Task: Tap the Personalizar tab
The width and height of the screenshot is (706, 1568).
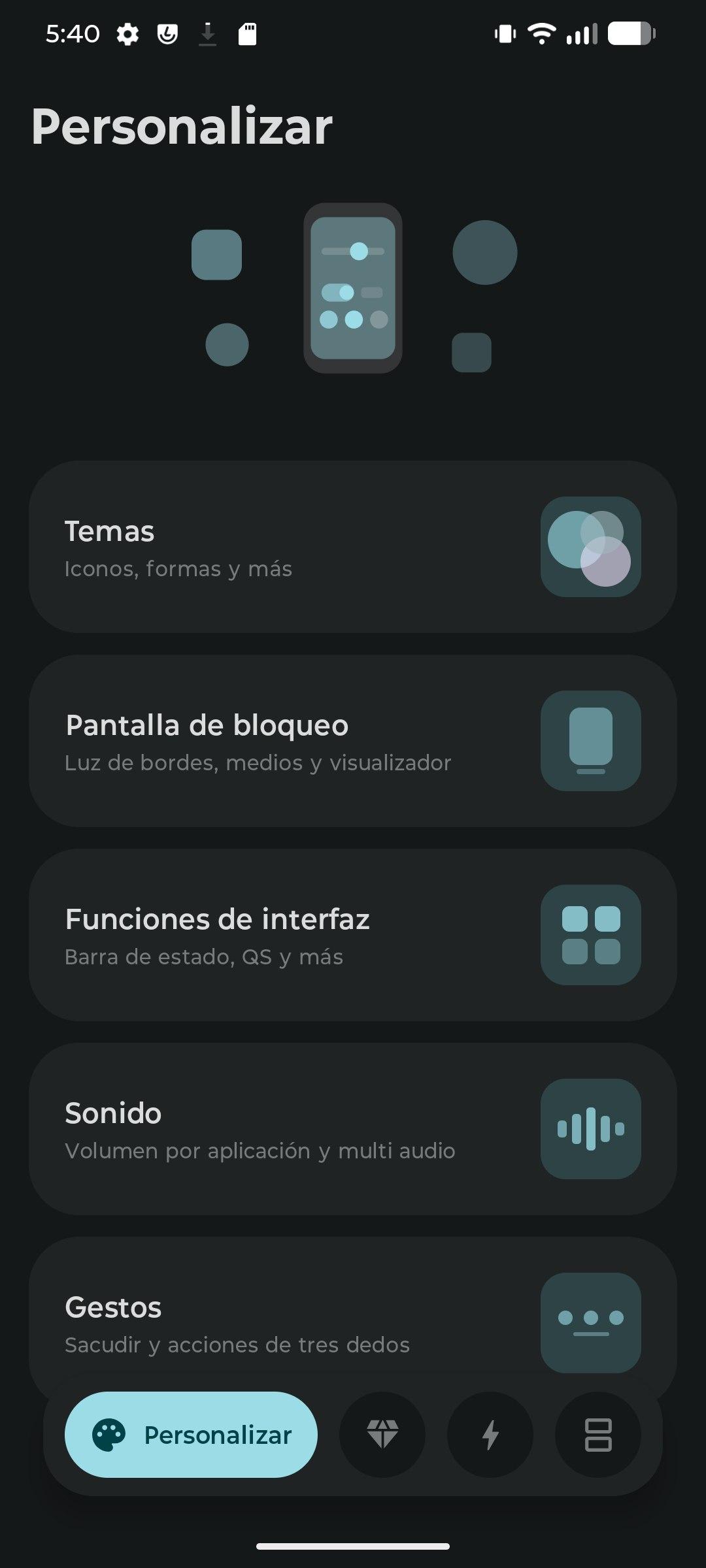Action: (x=191, y=1435)
